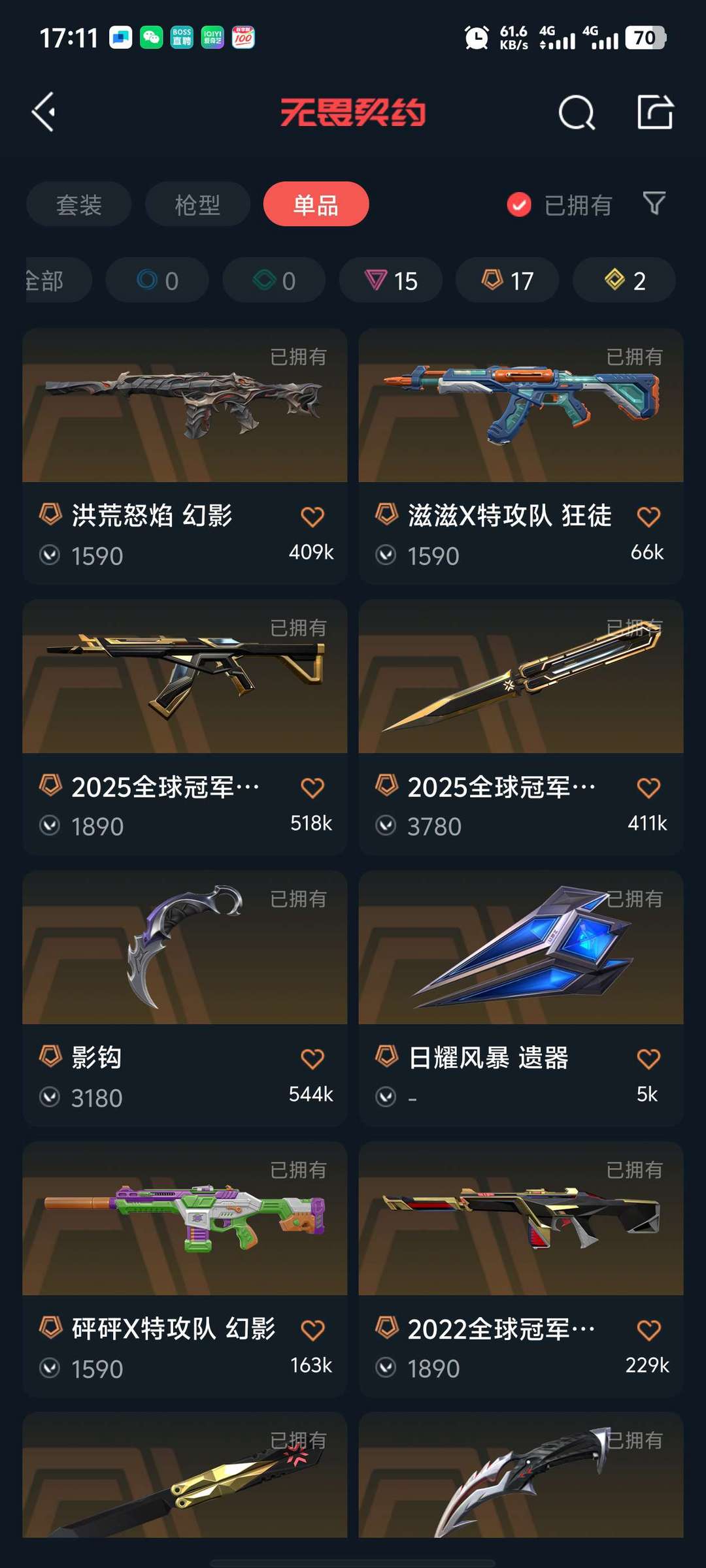Open the 日耀风暴 遗器 skin card

pyautogui.click(x=520, y=949)
